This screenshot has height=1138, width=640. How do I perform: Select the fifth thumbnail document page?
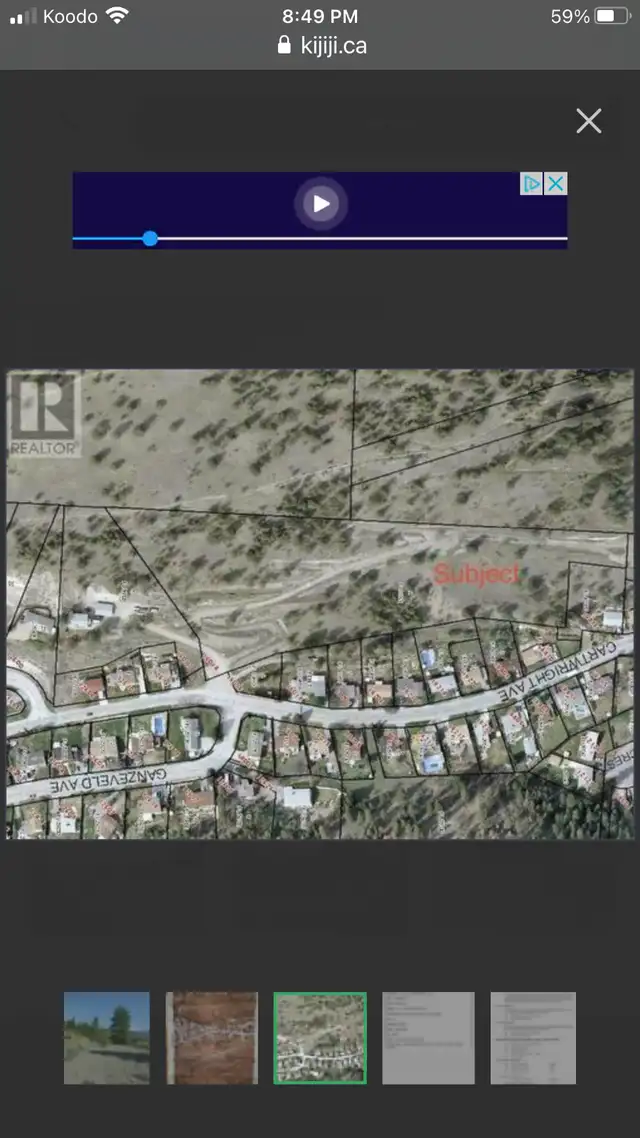533,1038
